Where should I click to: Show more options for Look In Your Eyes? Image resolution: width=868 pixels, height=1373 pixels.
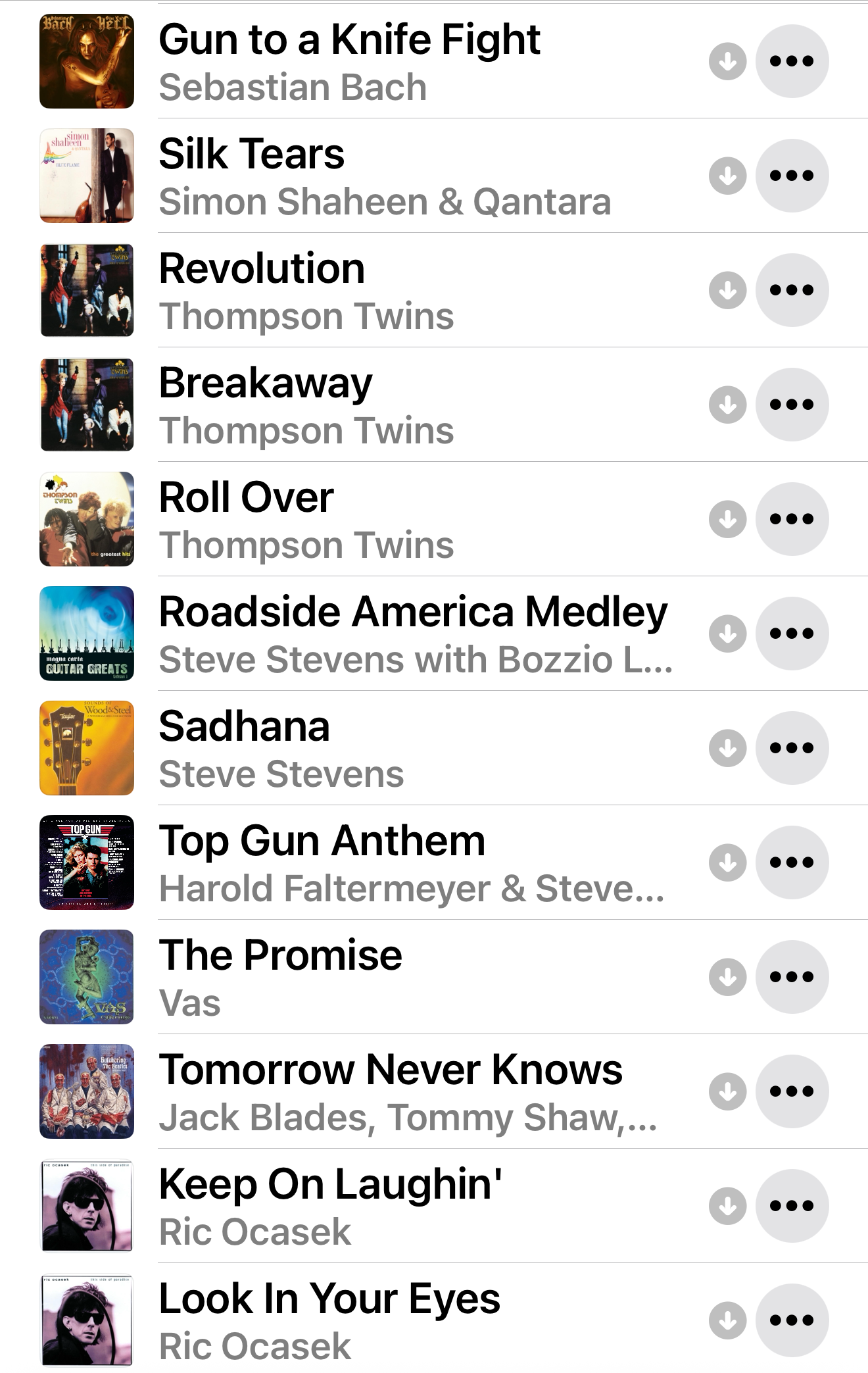click(x=792, y=1320)
